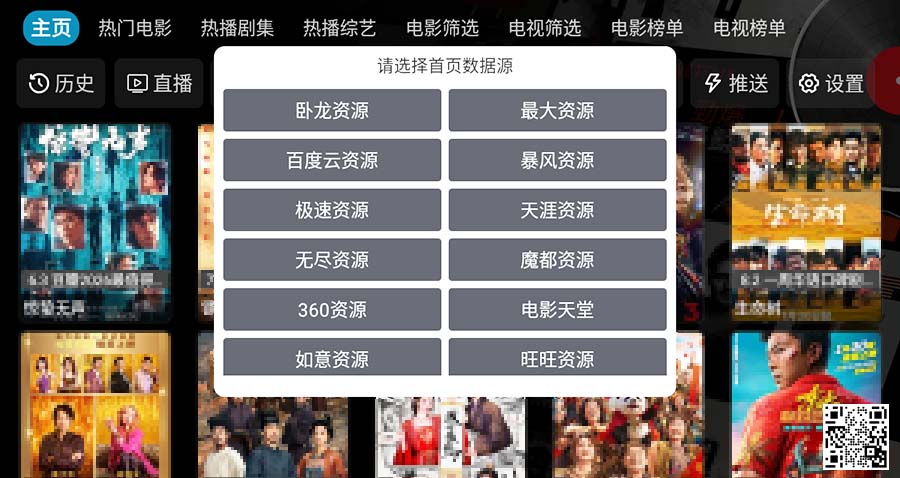Select 卧龙资源 as data source
Screen dimensions: 900x478
click(x=332, y=110)
